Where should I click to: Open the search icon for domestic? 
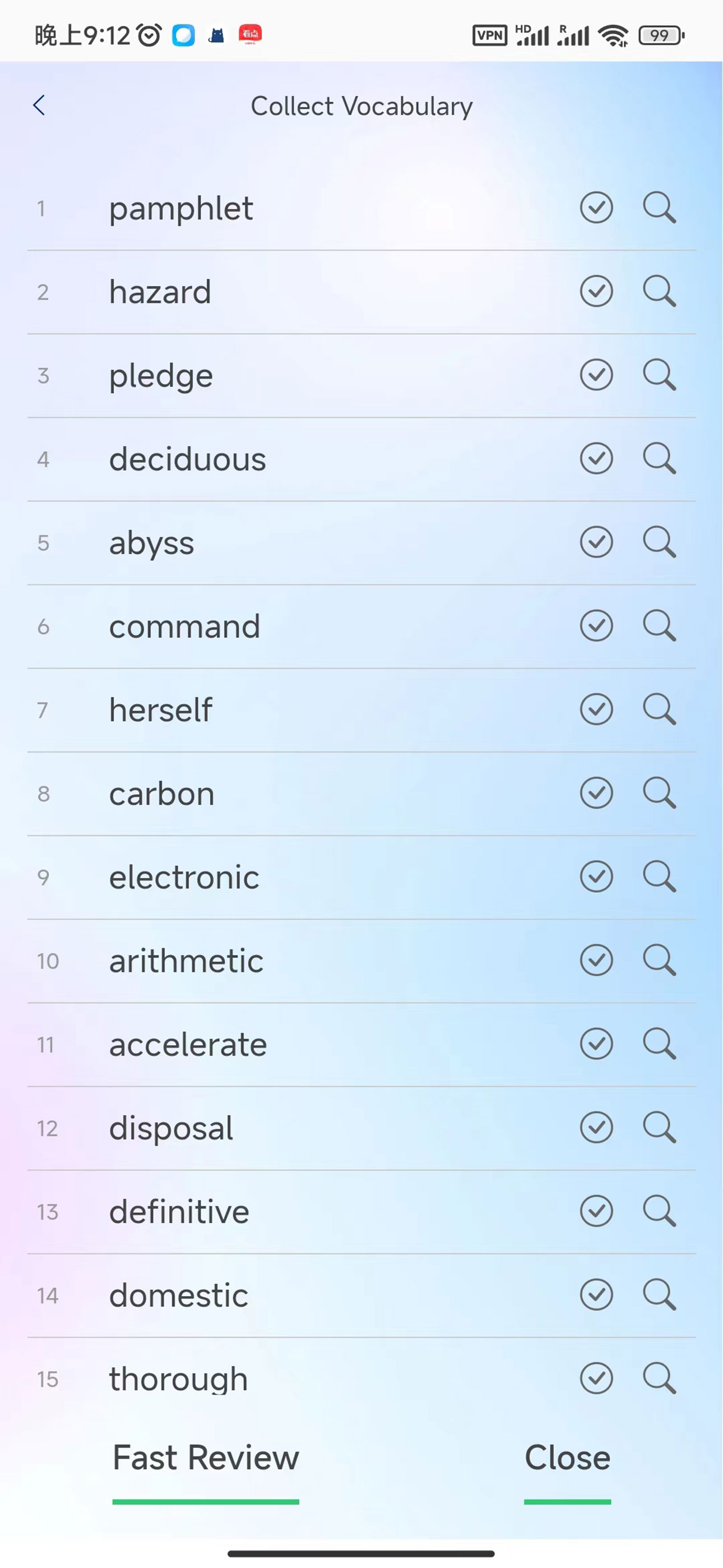click(x=659, y=1295)
